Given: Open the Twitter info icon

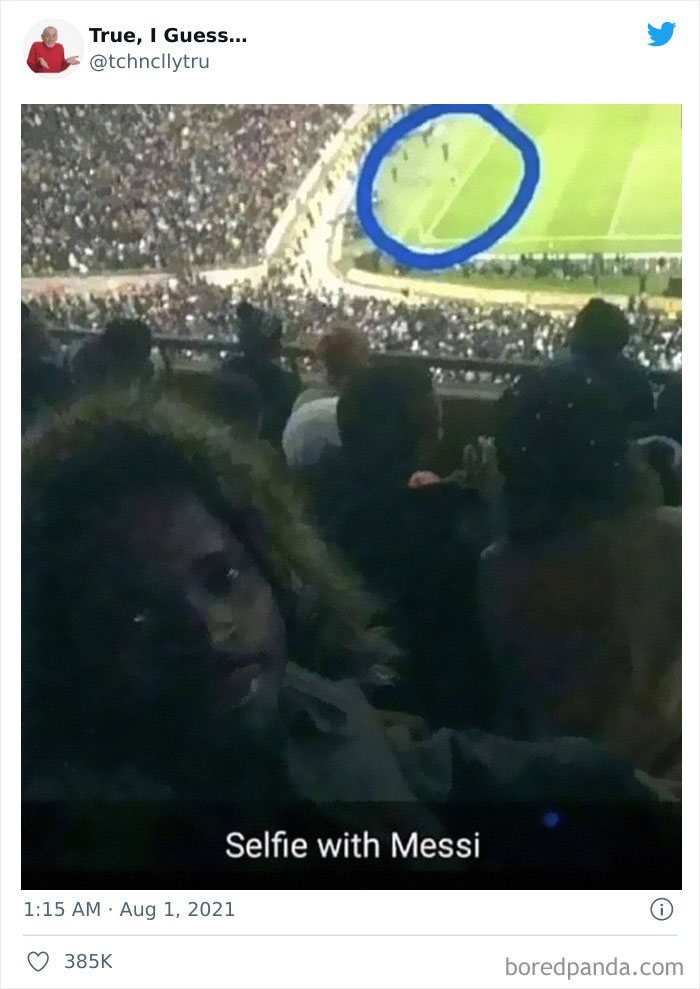Looking at the screenshot, I should click(x=661, y=909).
